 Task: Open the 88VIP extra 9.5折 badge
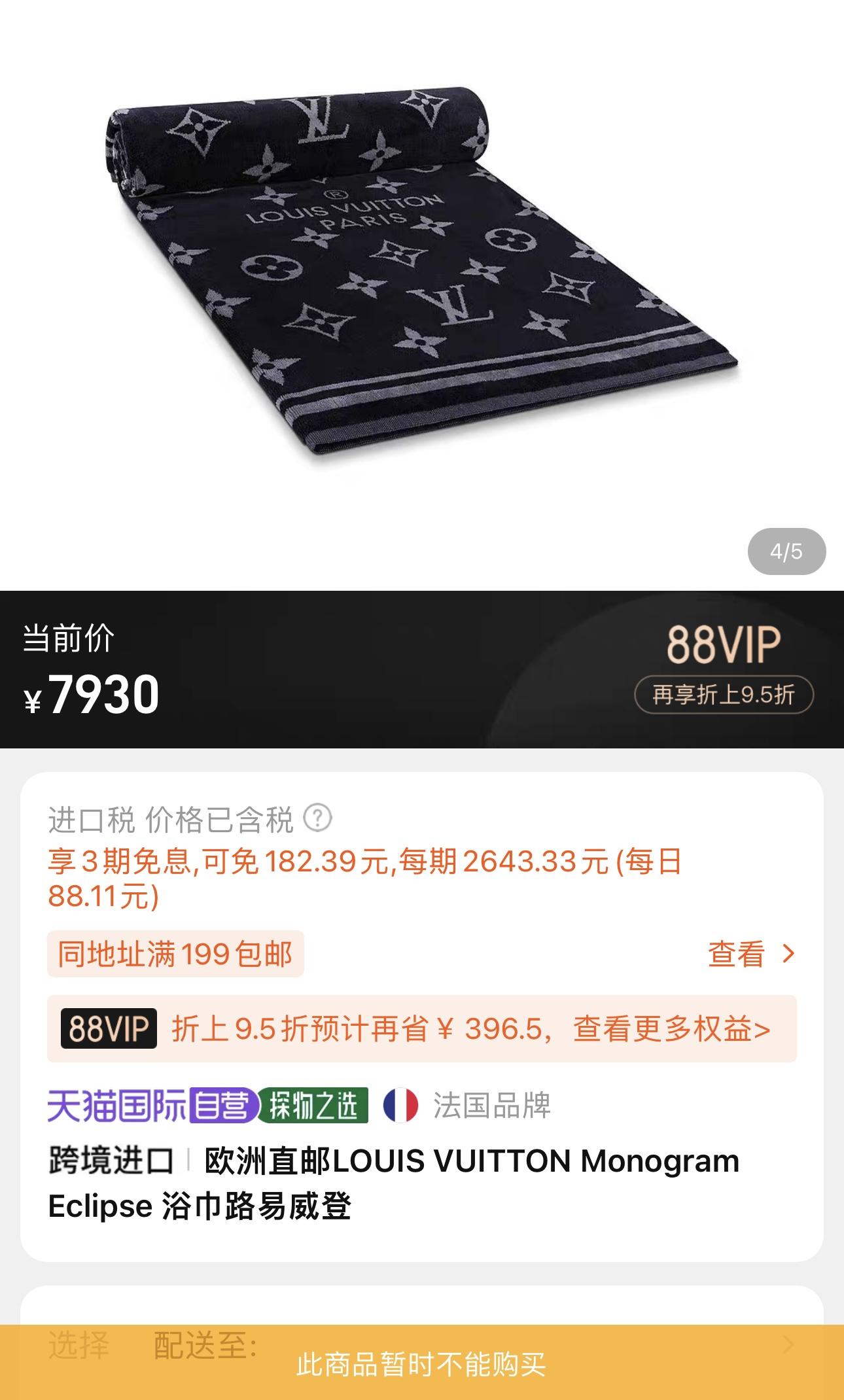(x=724, y=694)
